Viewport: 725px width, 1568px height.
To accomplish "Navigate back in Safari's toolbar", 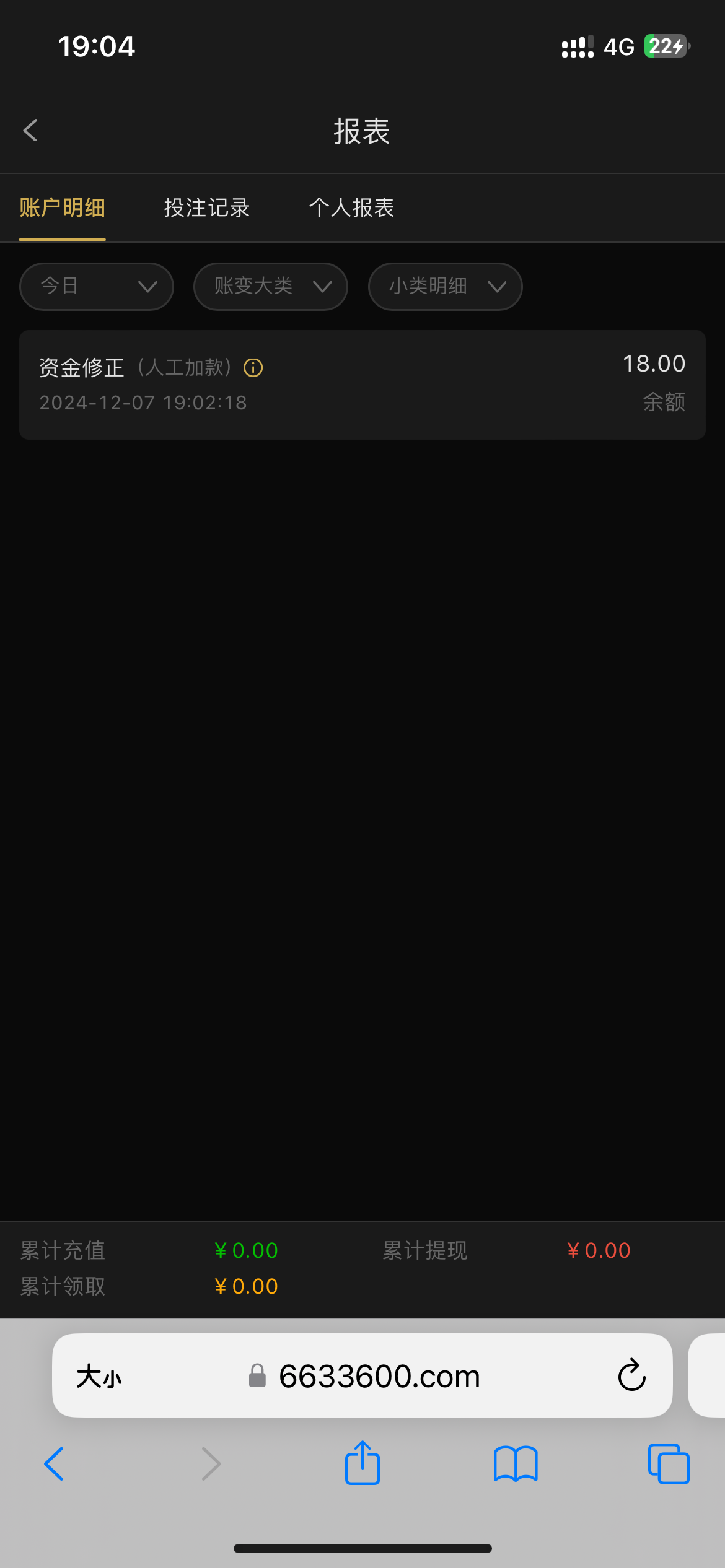I will [x=55, y=1464].
